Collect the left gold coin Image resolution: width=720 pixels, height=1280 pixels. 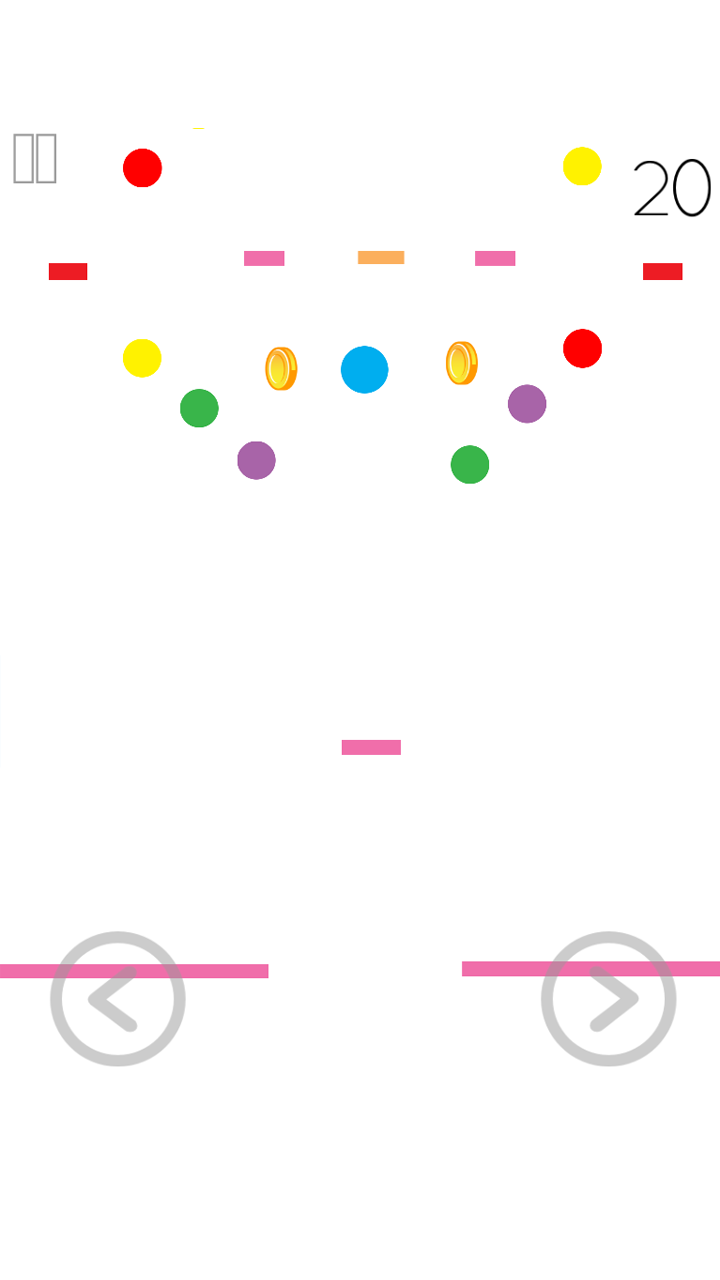tap(280, 369)
